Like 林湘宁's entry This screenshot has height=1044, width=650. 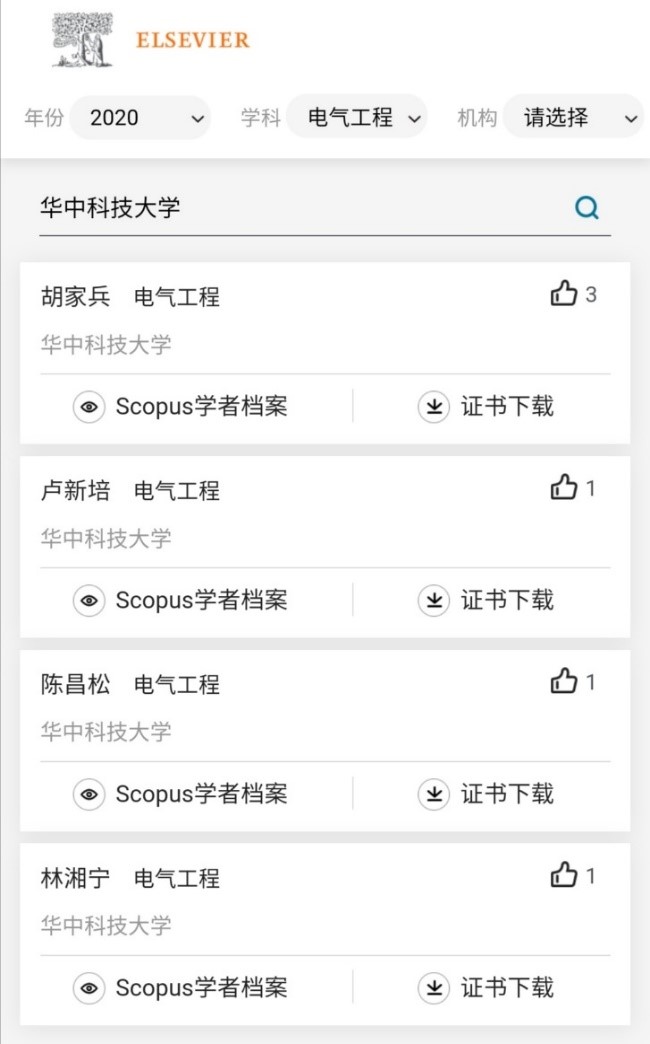point(565,876)
